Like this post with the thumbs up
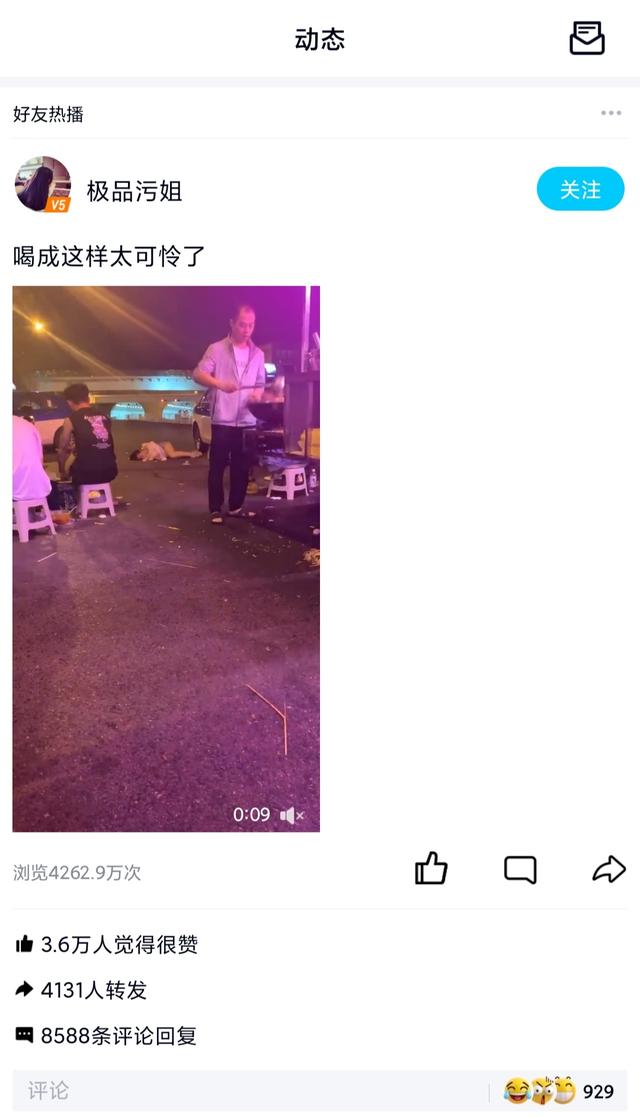This screenshot has width=640, height=1117. click(x=431, y=869)
